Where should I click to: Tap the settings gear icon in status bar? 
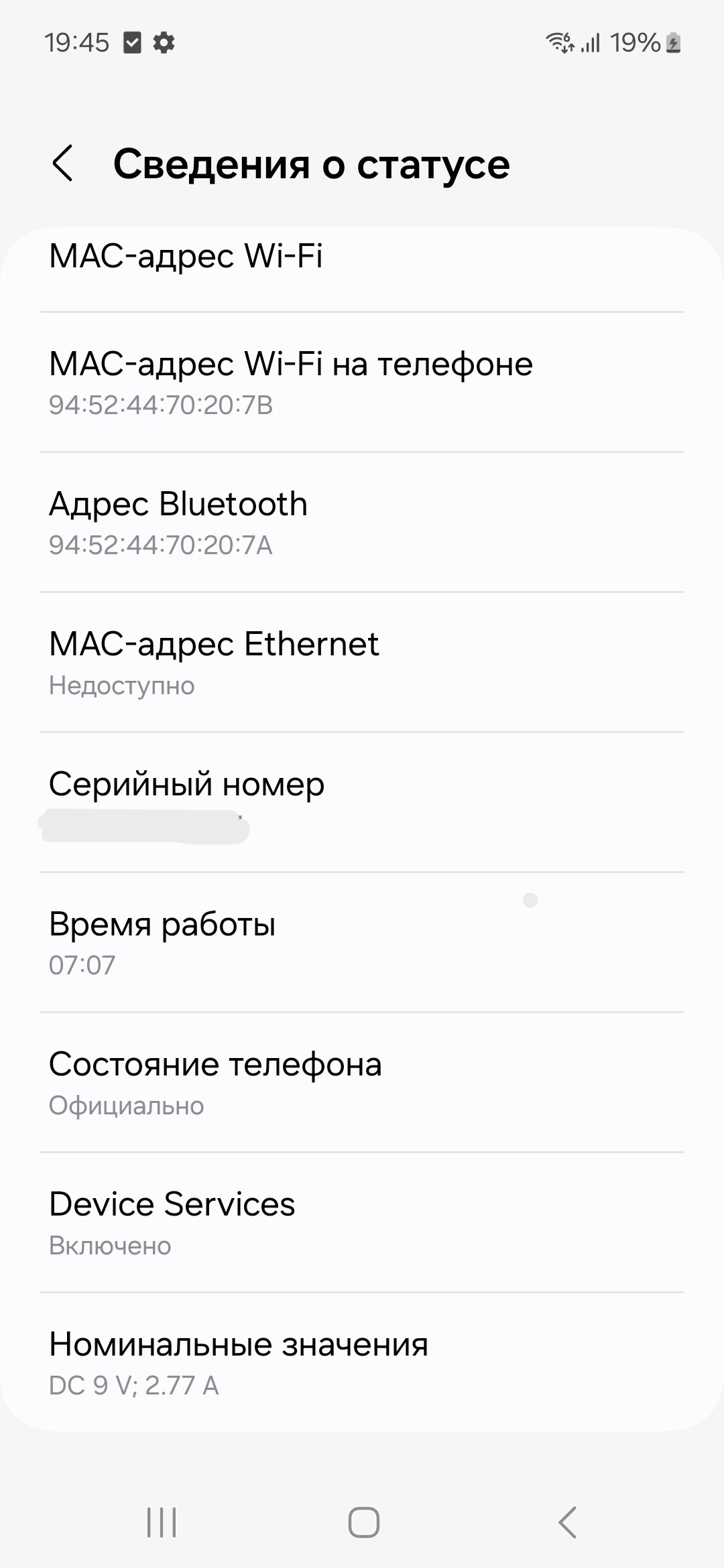point(164,43)
